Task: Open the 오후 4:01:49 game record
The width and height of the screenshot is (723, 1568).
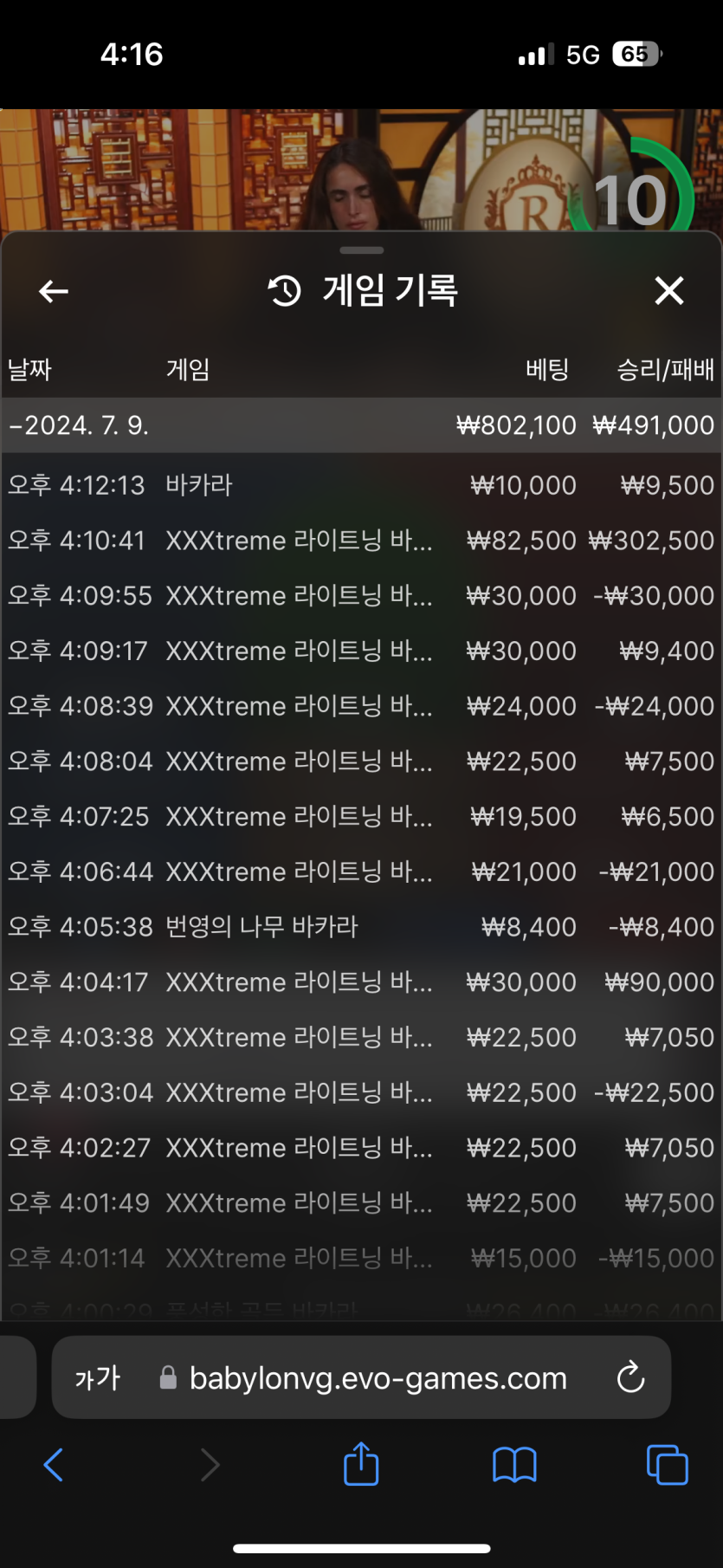Action: 361,1202
